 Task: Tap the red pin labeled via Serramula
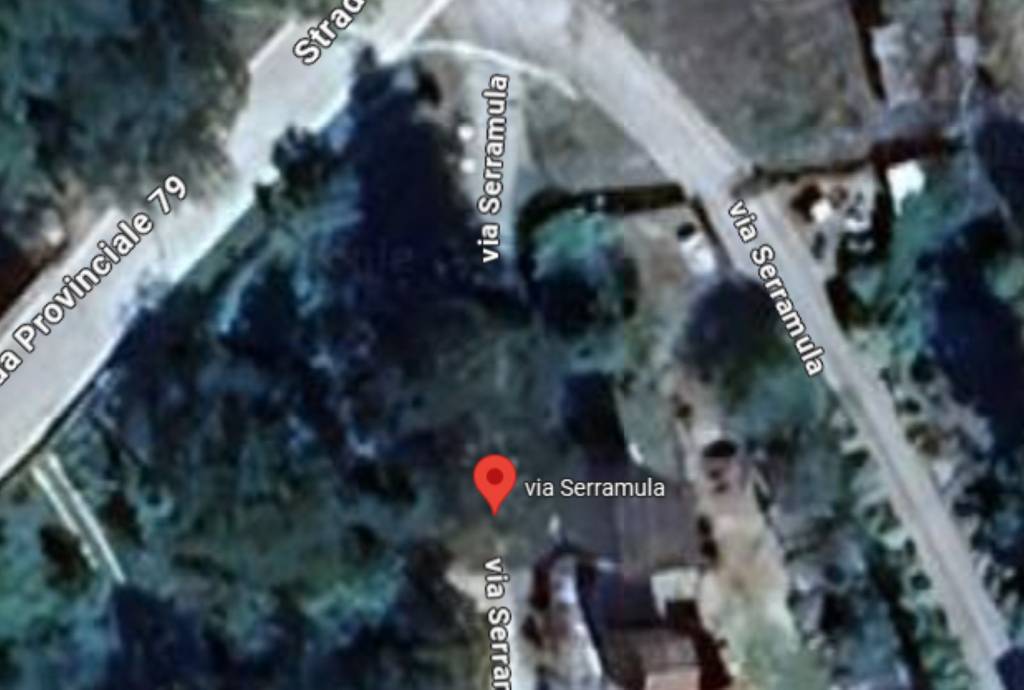(494, 479)
